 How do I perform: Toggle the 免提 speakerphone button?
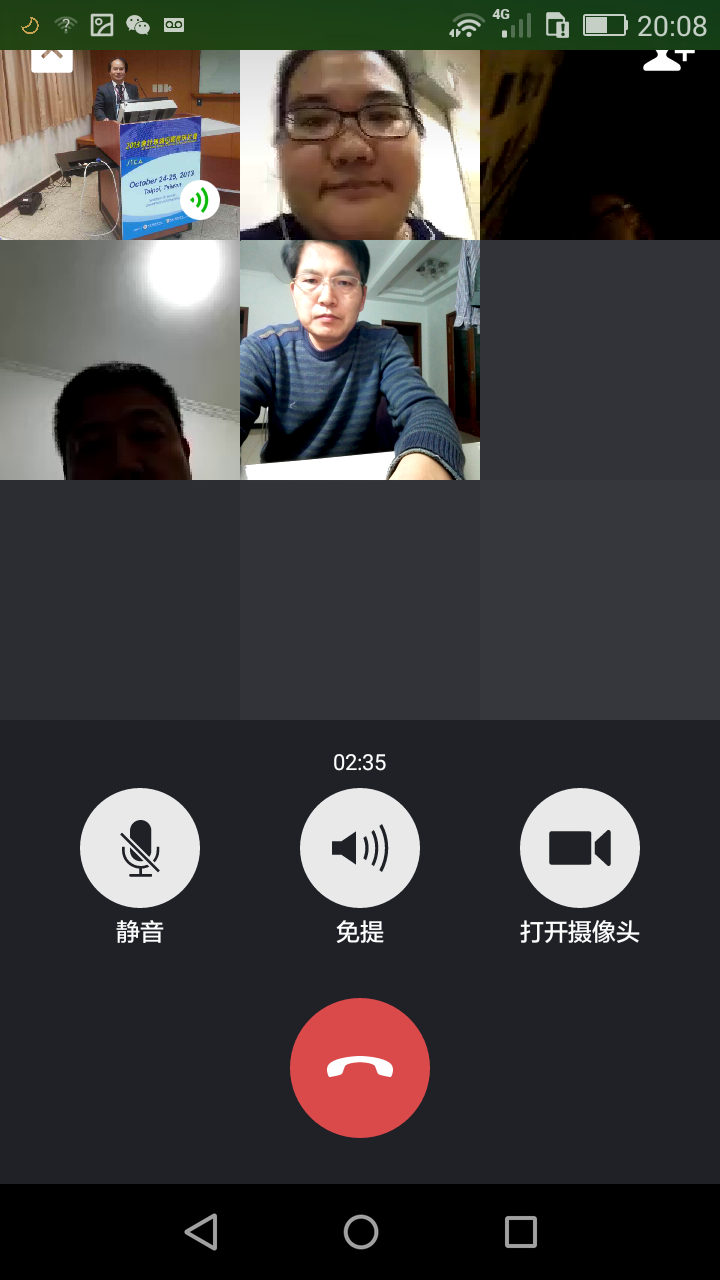[x=360, y=848]
